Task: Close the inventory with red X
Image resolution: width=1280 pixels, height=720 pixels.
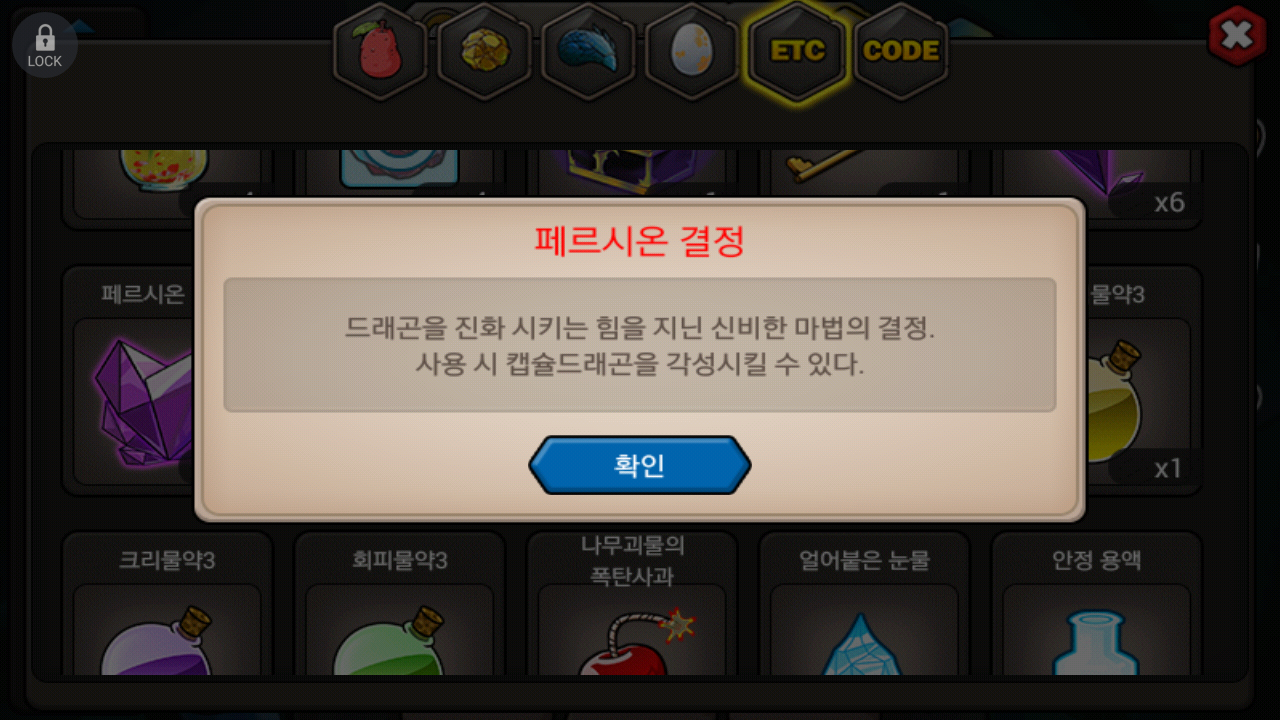Action: point(1237,36)
